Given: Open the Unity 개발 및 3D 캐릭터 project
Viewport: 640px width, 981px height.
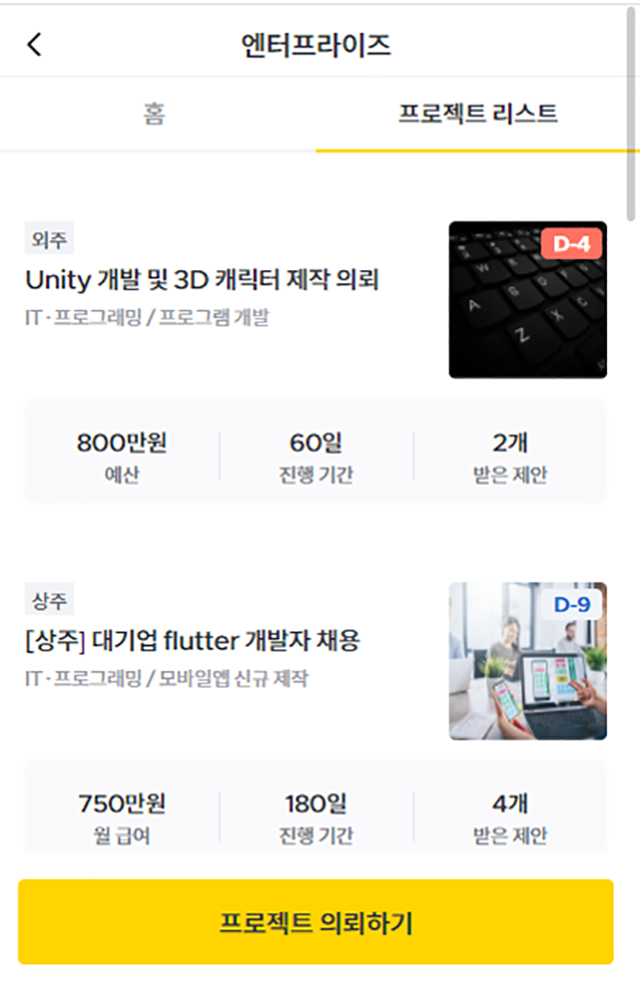Looking at the screenshot, I should click(x=202, y=279).
